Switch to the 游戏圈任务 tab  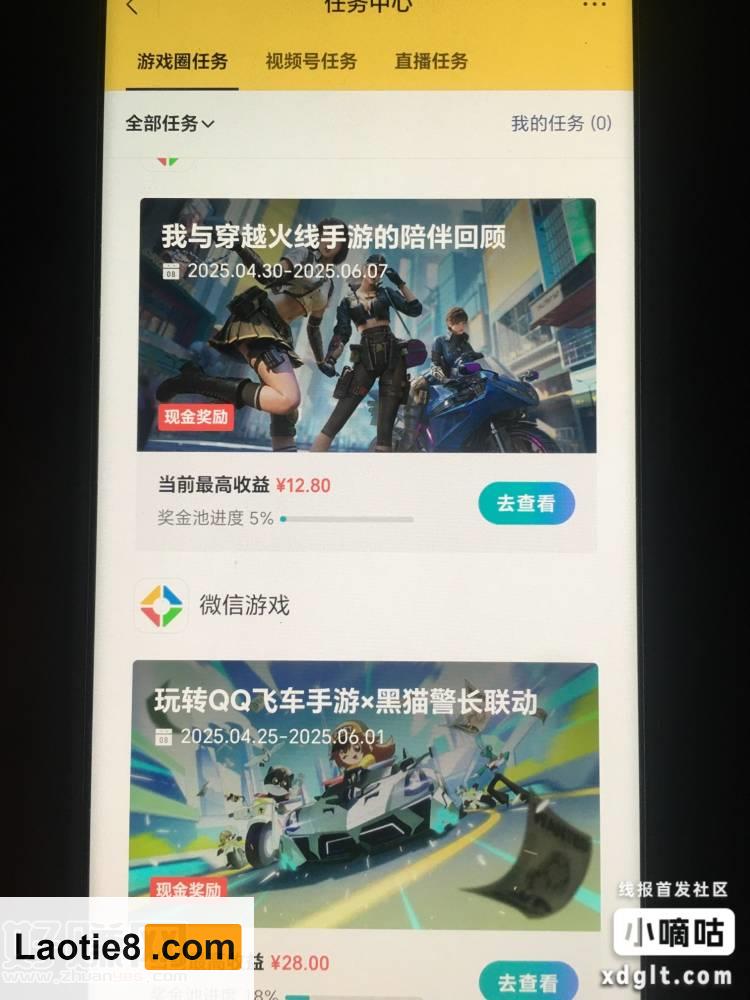pyautogui.click(x=182, y=61)
